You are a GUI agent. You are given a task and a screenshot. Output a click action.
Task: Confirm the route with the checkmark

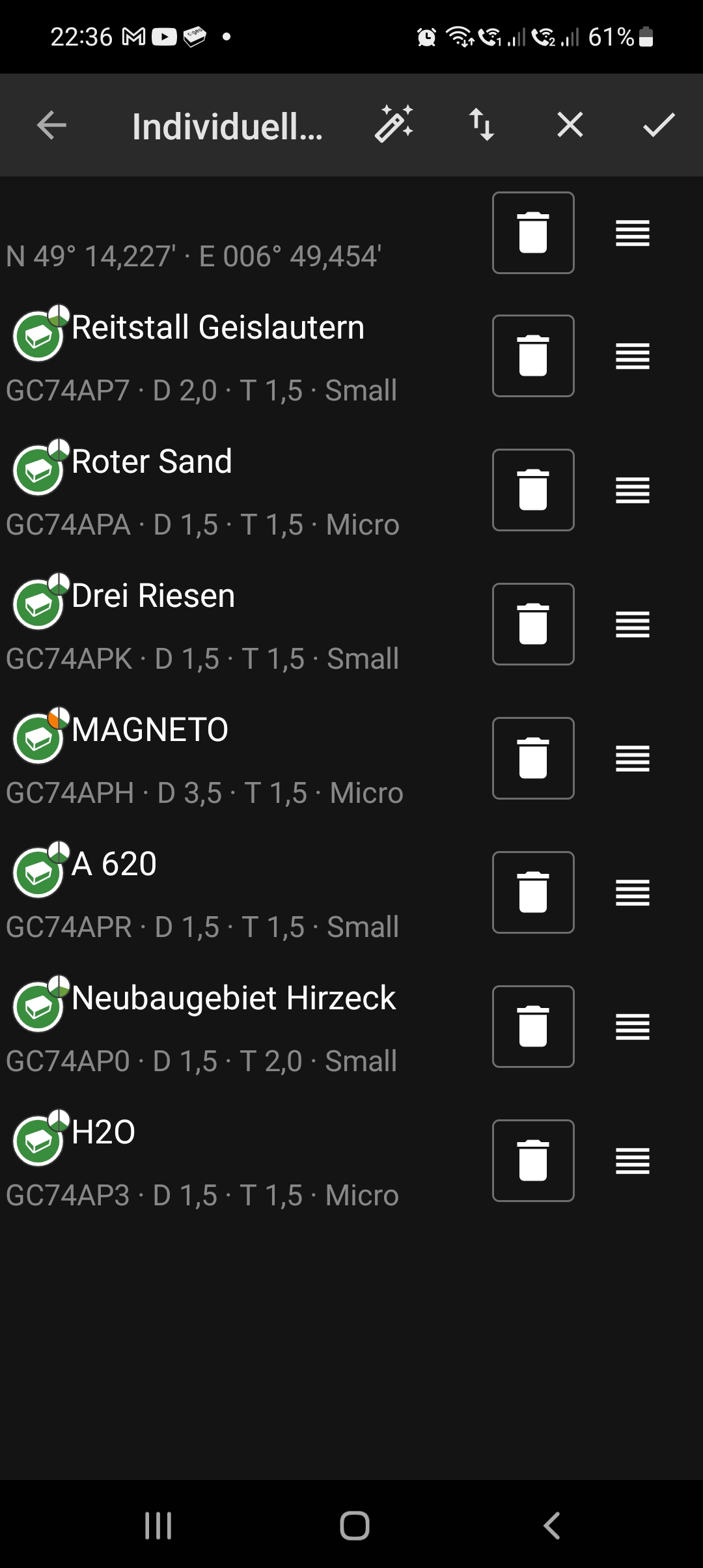tap(659, 124)
